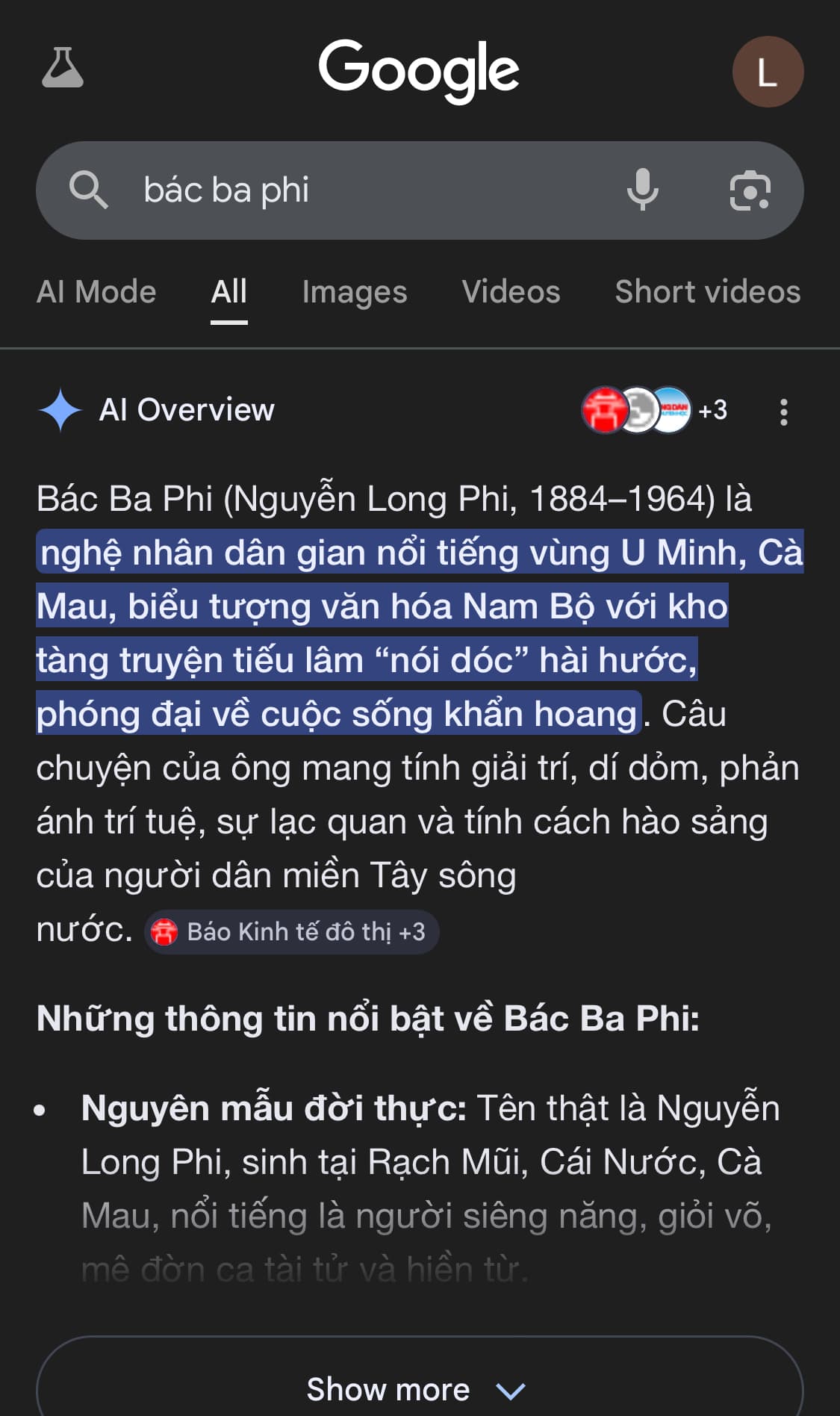
Task: Open AI Overview overflow menu
Action: tap(783, 412)
